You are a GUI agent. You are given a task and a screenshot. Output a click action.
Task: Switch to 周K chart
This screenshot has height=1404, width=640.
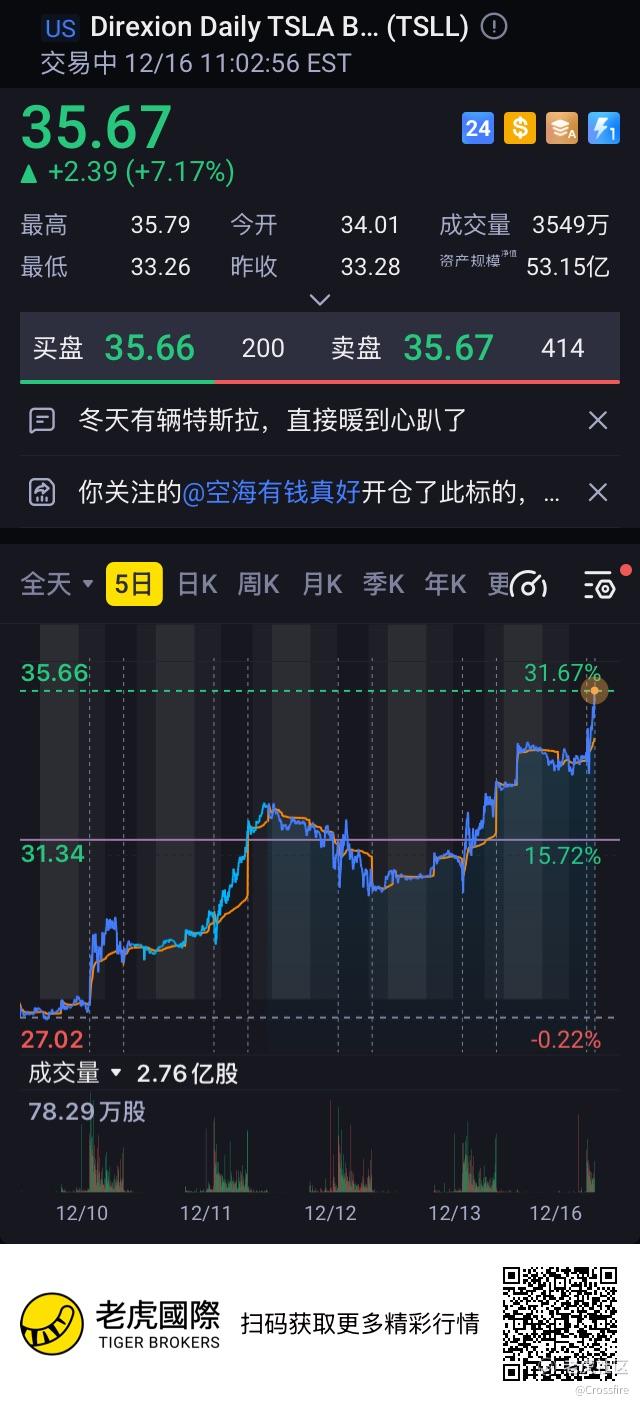[x=258, y=584]
